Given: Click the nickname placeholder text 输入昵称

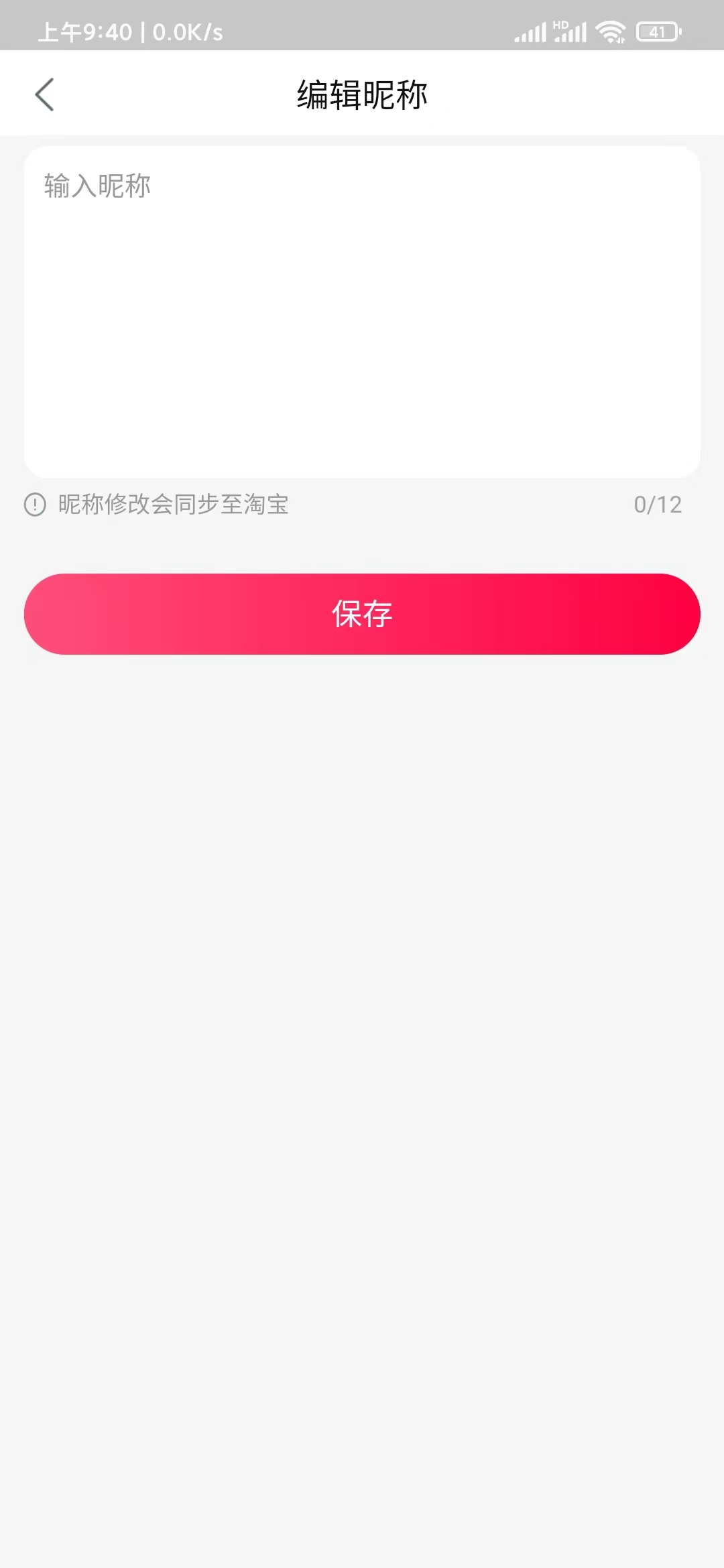Looking at the screenshot, I should pyautogui.click(x=97, y=186).
